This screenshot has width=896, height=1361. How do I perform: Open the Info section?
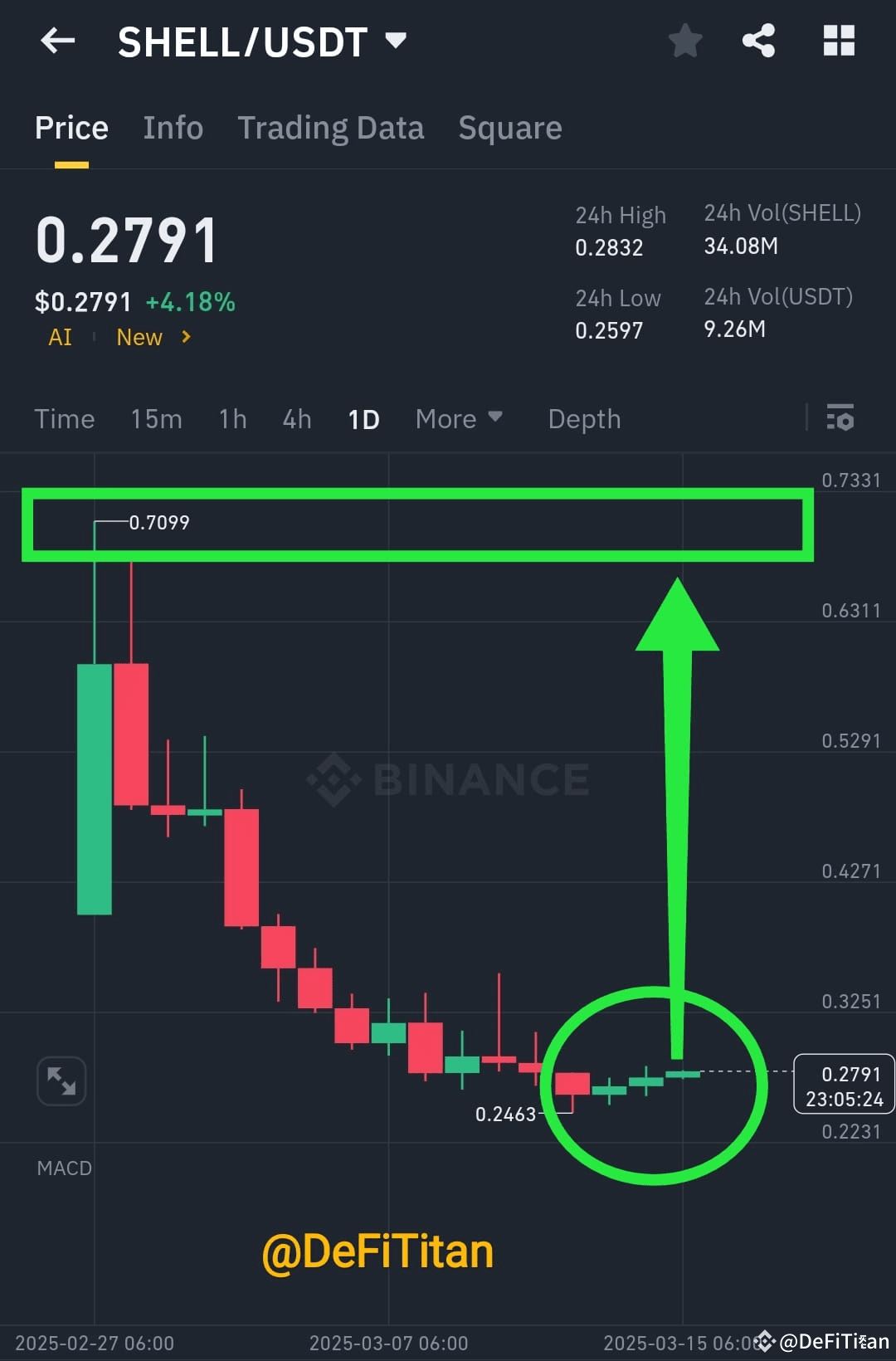173,128
